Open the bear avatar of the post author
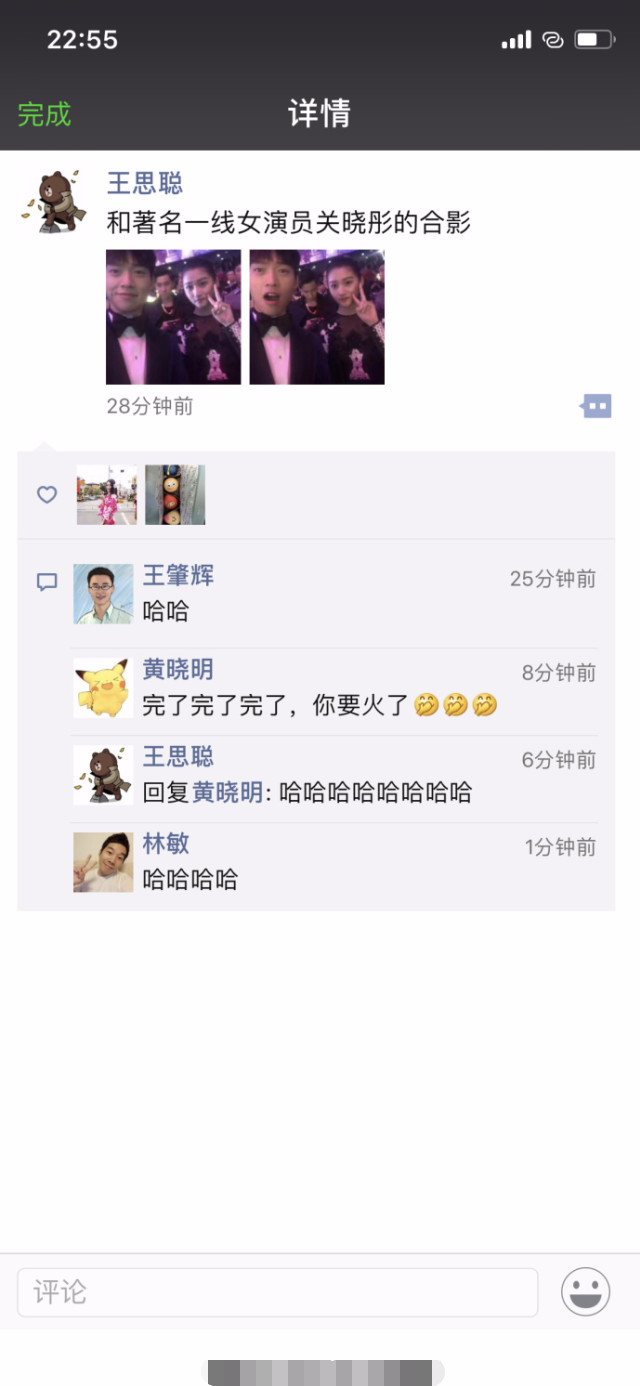 coord(61,201)
